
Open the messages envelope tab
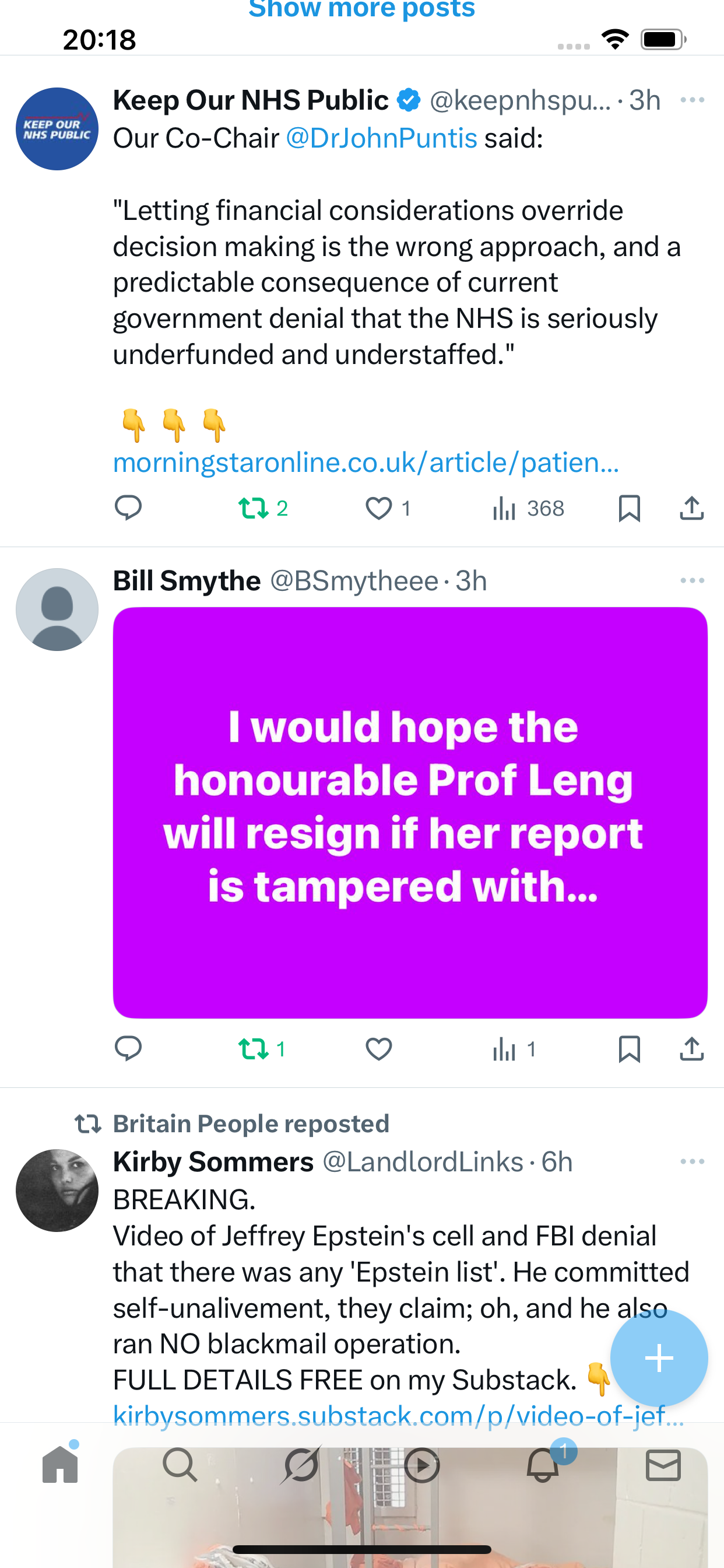click(x=663, y=1465)
